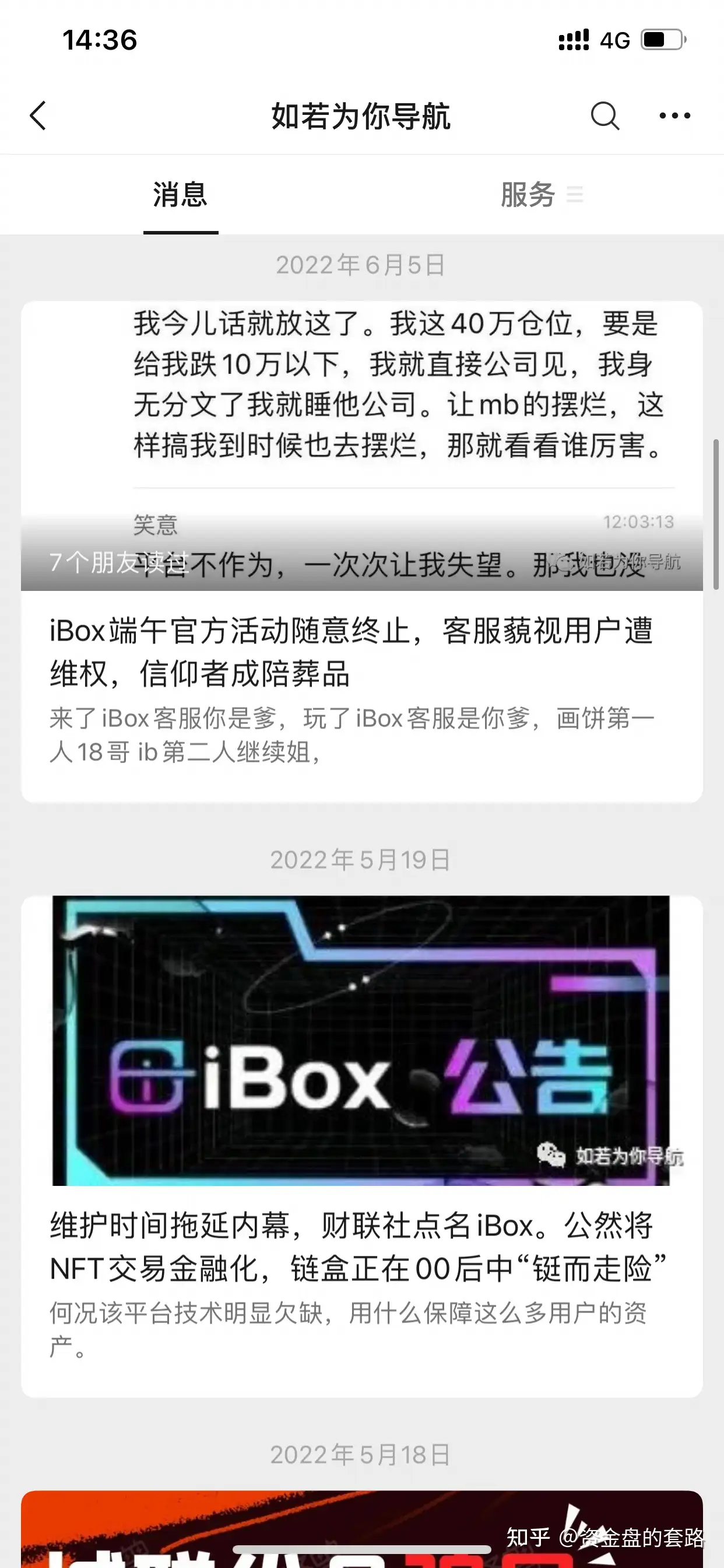Screen dimensions: 724x1568
Task: Tap the 14:36 clock in the status bar
Action: 100,40
